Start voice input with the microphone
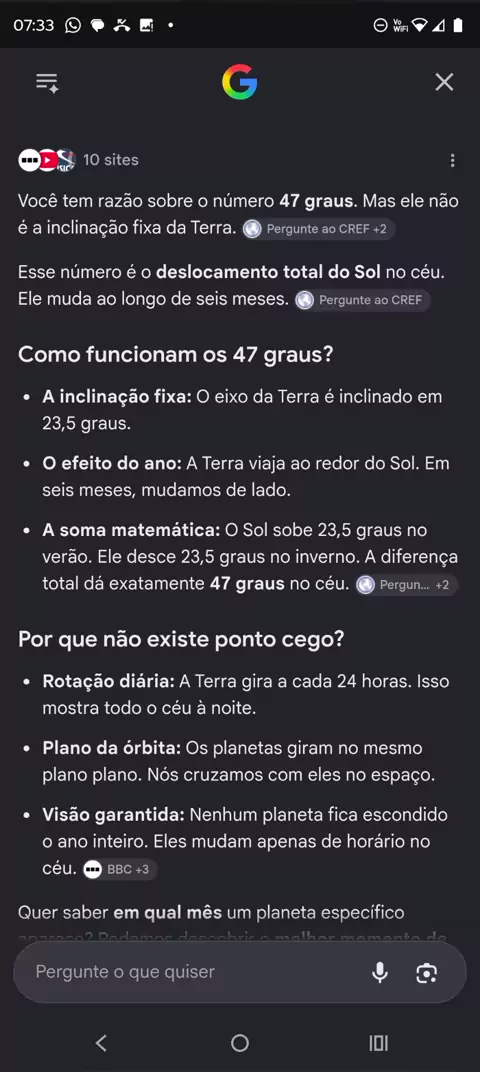 click(x=380, y=972)
